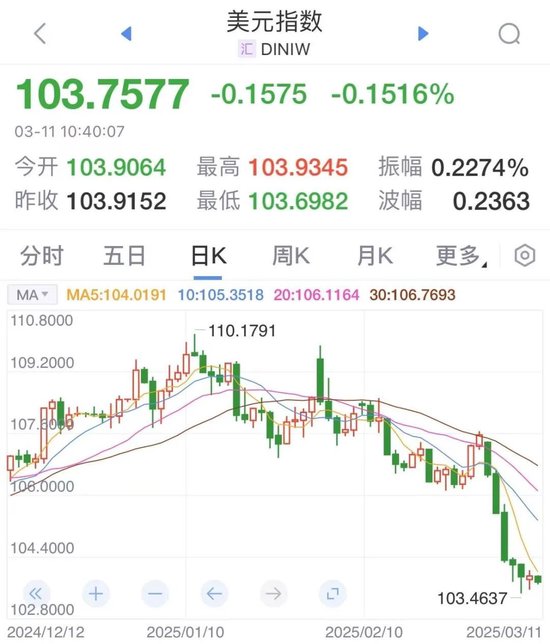The width and height of the screenshot is (550, 644).
Task: Expand the 更多 chart period menu
Action: coord(461,255)
